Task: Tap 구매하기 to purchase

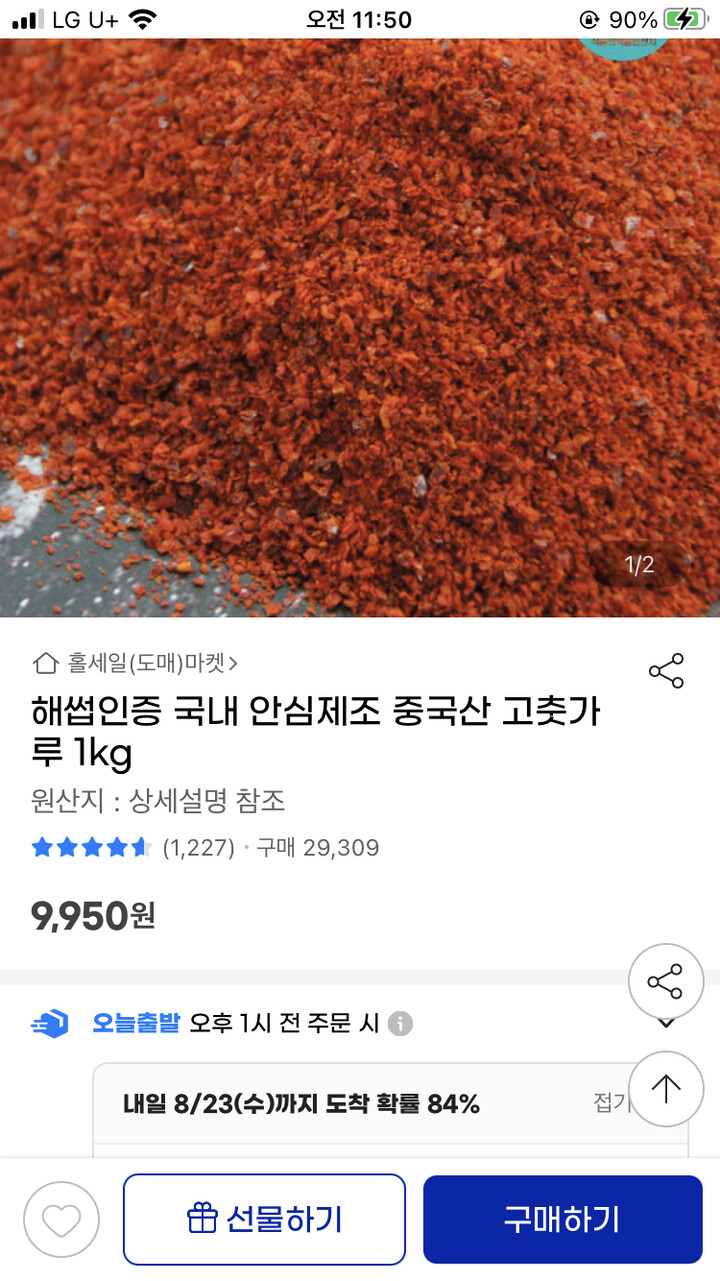Action: click(x=562, y=1219)
